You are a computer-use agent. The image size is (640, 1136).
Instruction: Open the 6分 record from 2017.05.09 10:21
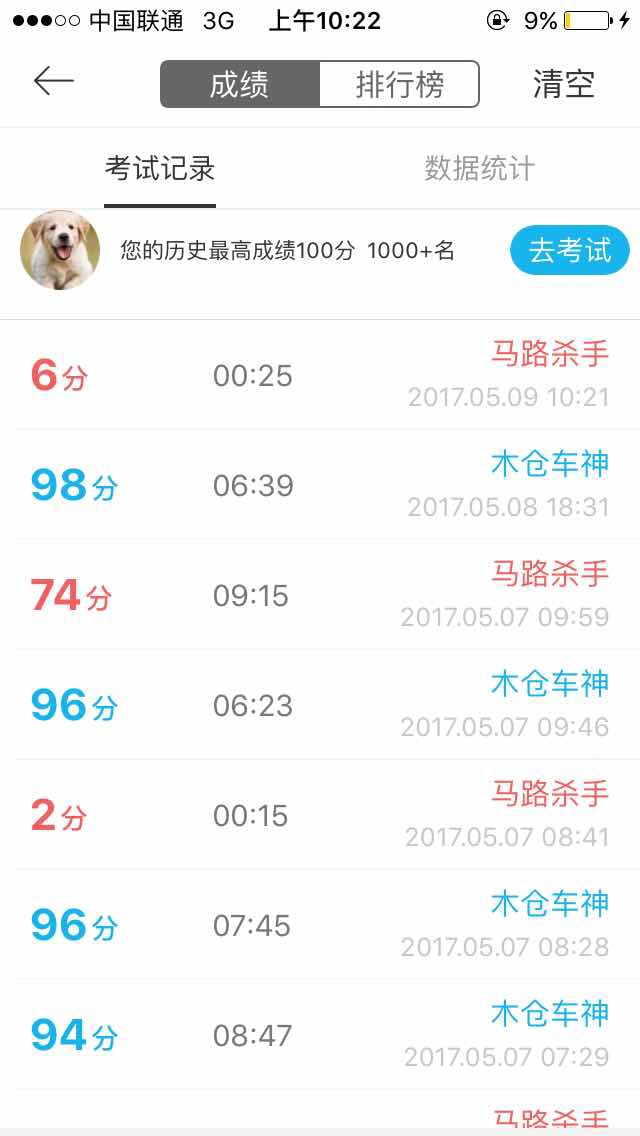pyautogui.click(x=320, y=376)
